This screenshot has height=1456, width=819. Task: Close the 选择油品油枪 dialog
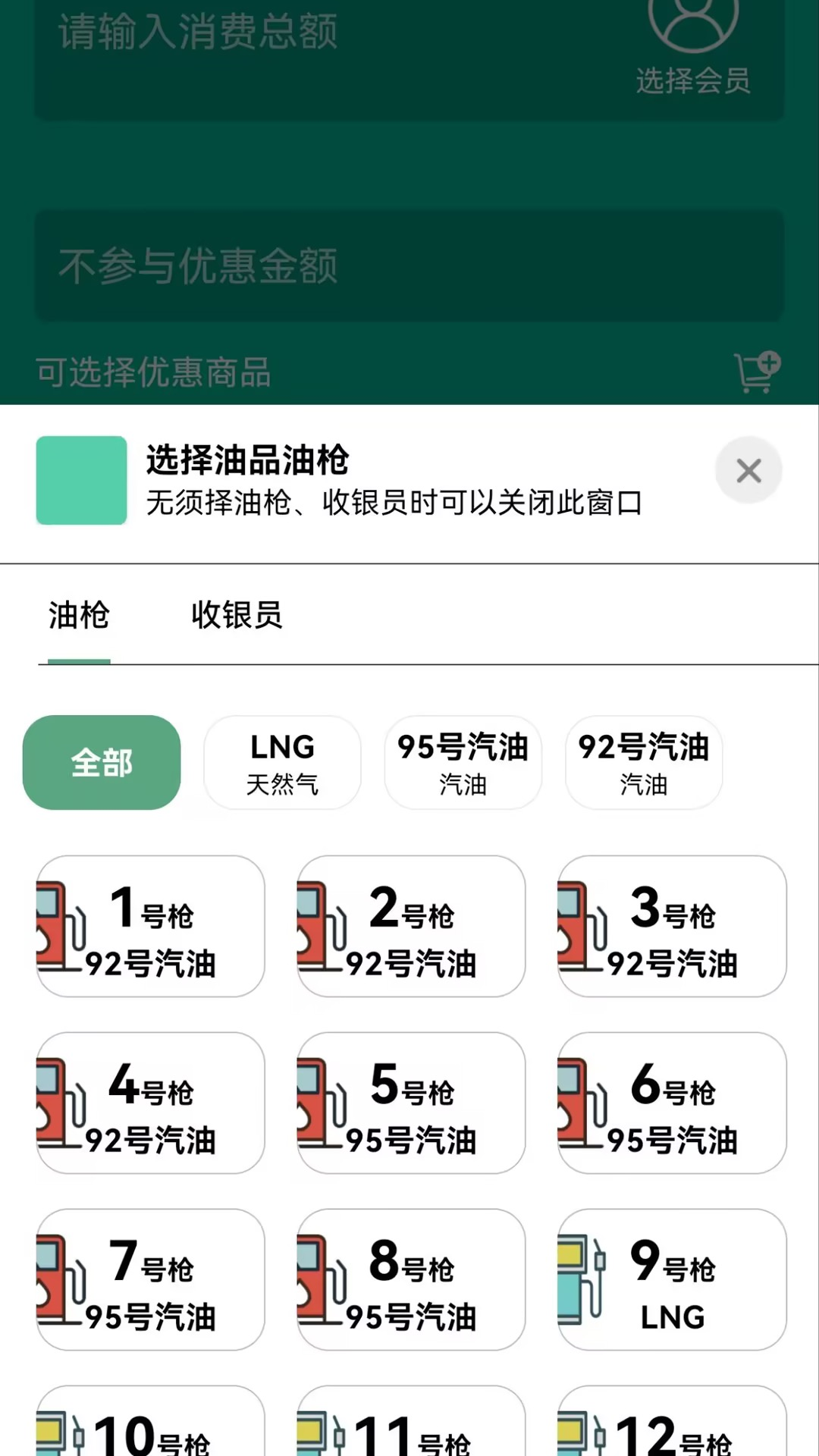pyautogui.click(x=748, y=470)
